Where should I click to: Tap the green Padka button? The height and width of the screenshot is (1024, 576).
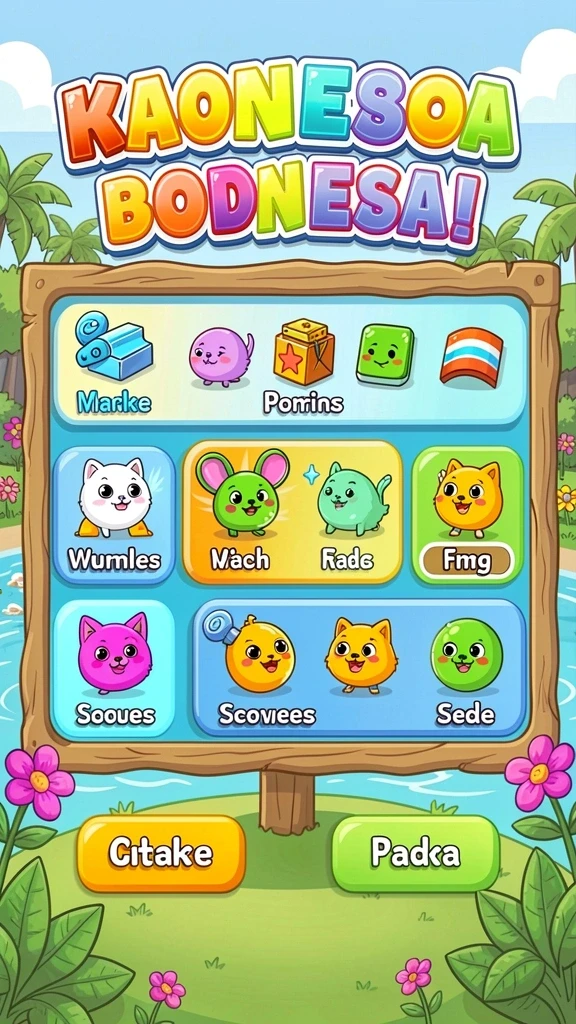click(415, 852)
